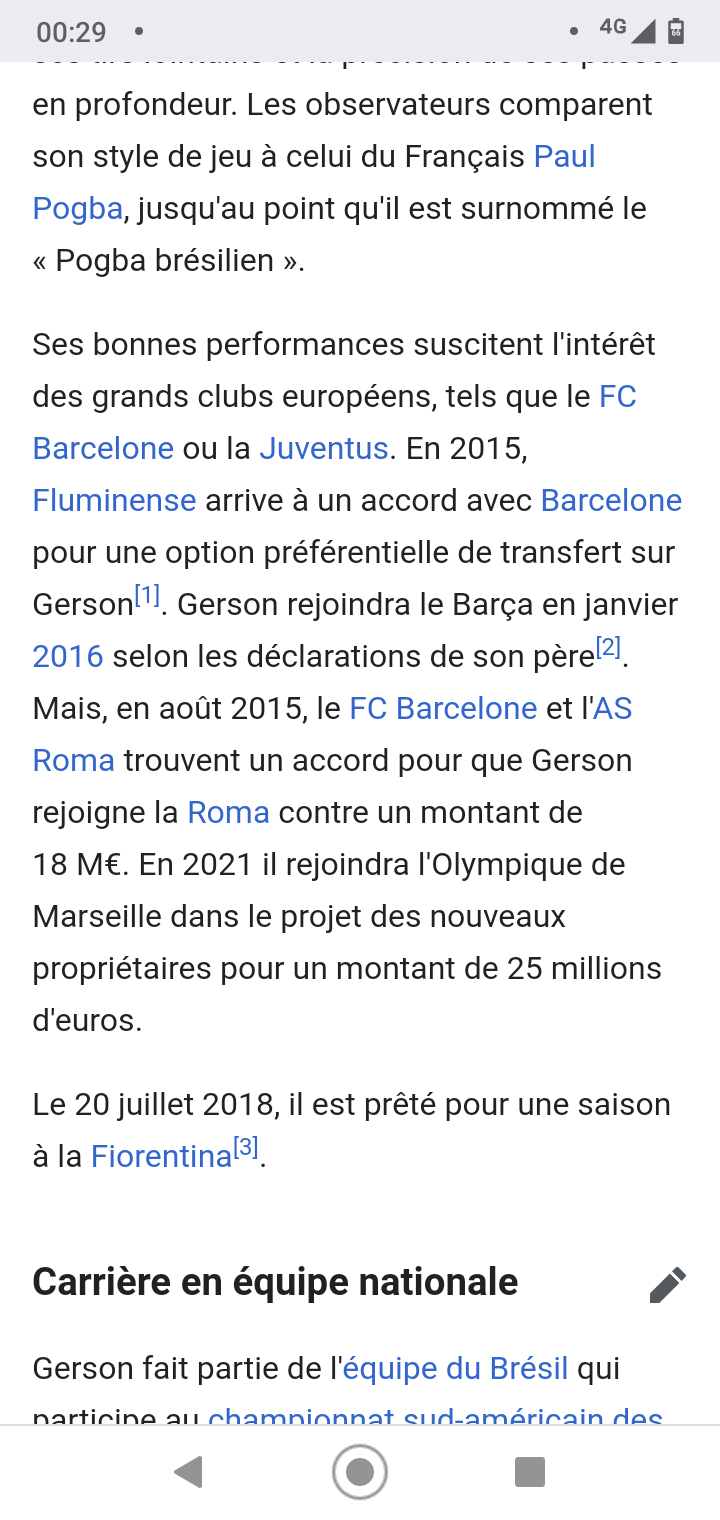Go back with the system back button
The image size is (720, 1520).
coord(189,1472)
